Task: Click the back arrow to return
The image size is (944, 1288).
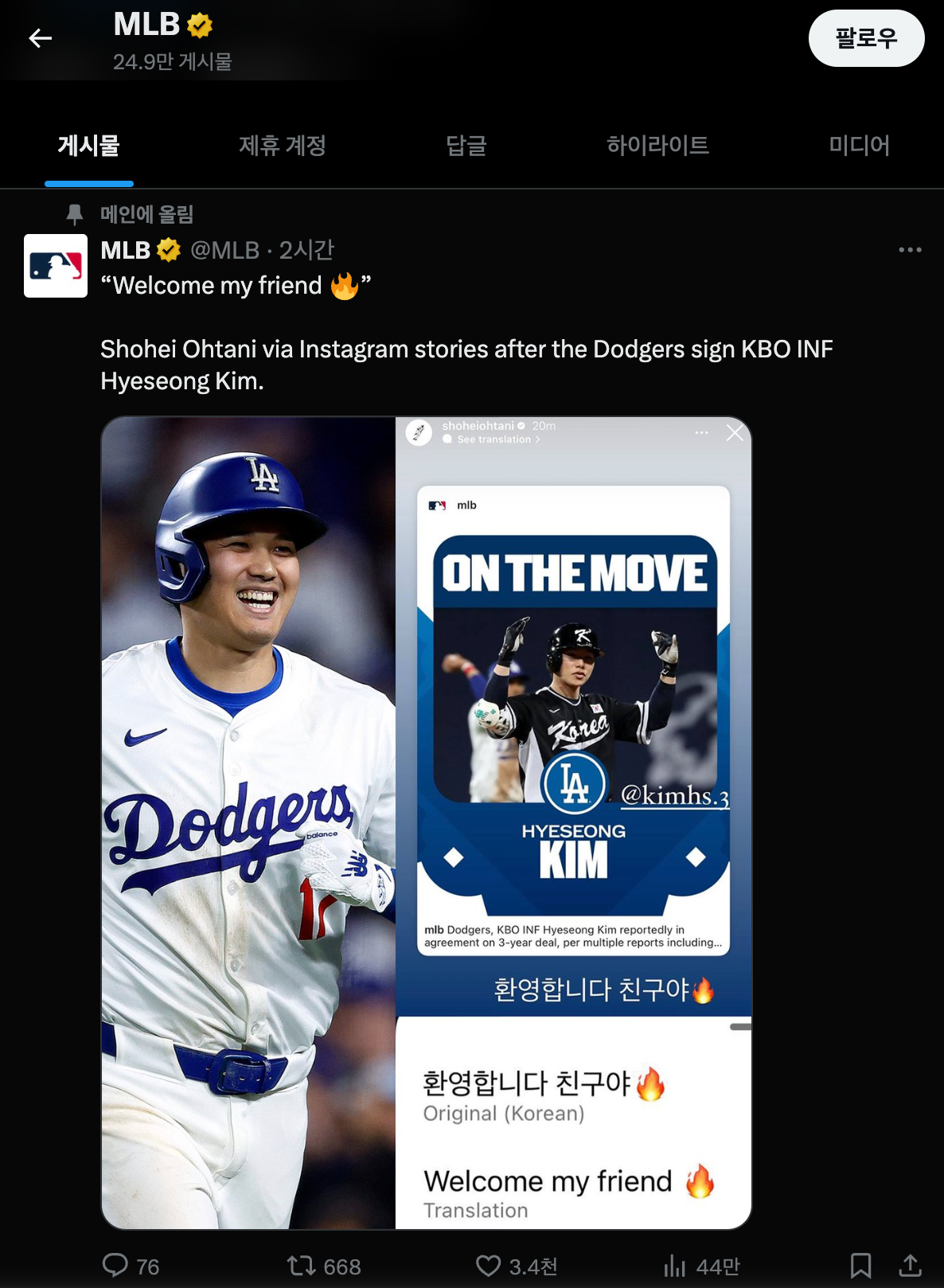Action: [38, 37]
